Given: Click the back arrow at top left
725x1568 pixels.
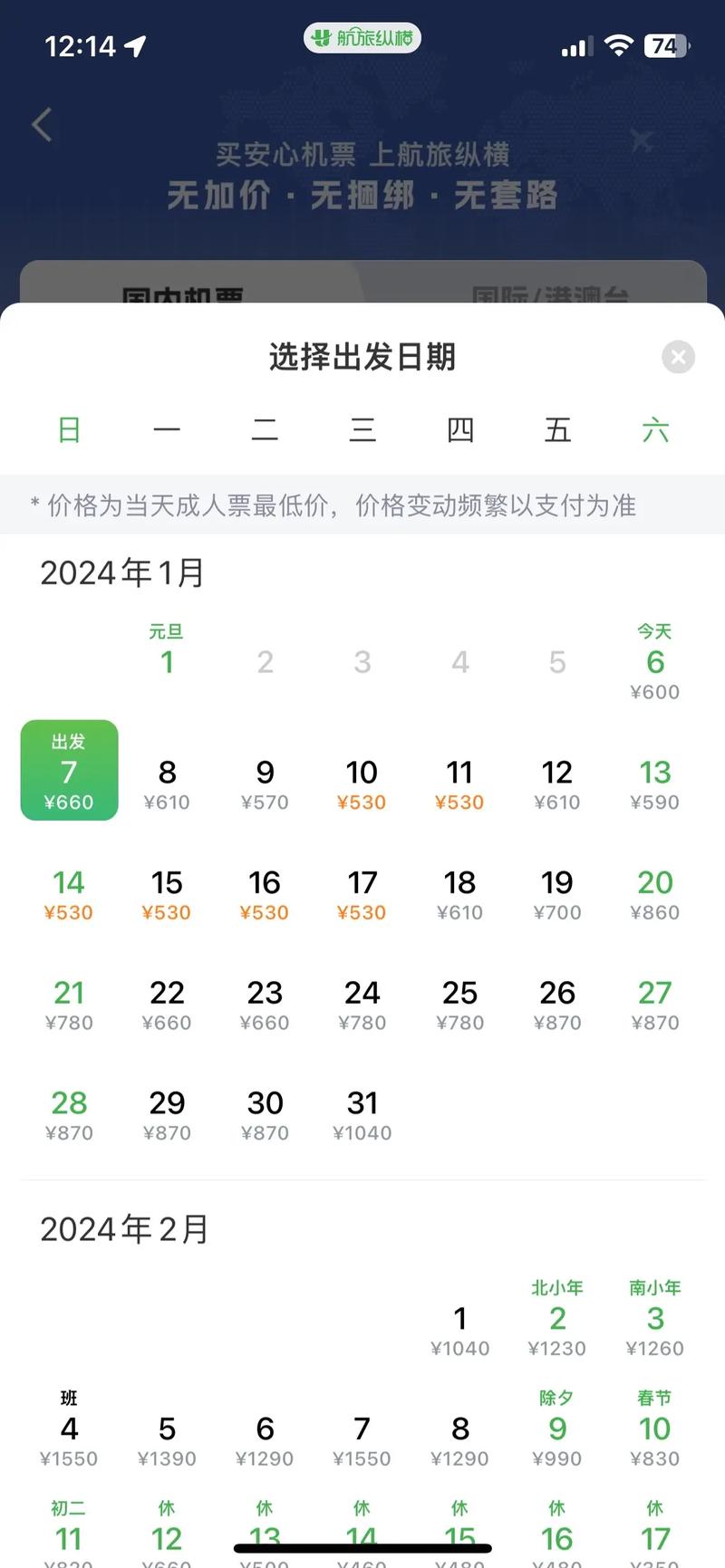Looking at the screenshot, I should (40, 125).
